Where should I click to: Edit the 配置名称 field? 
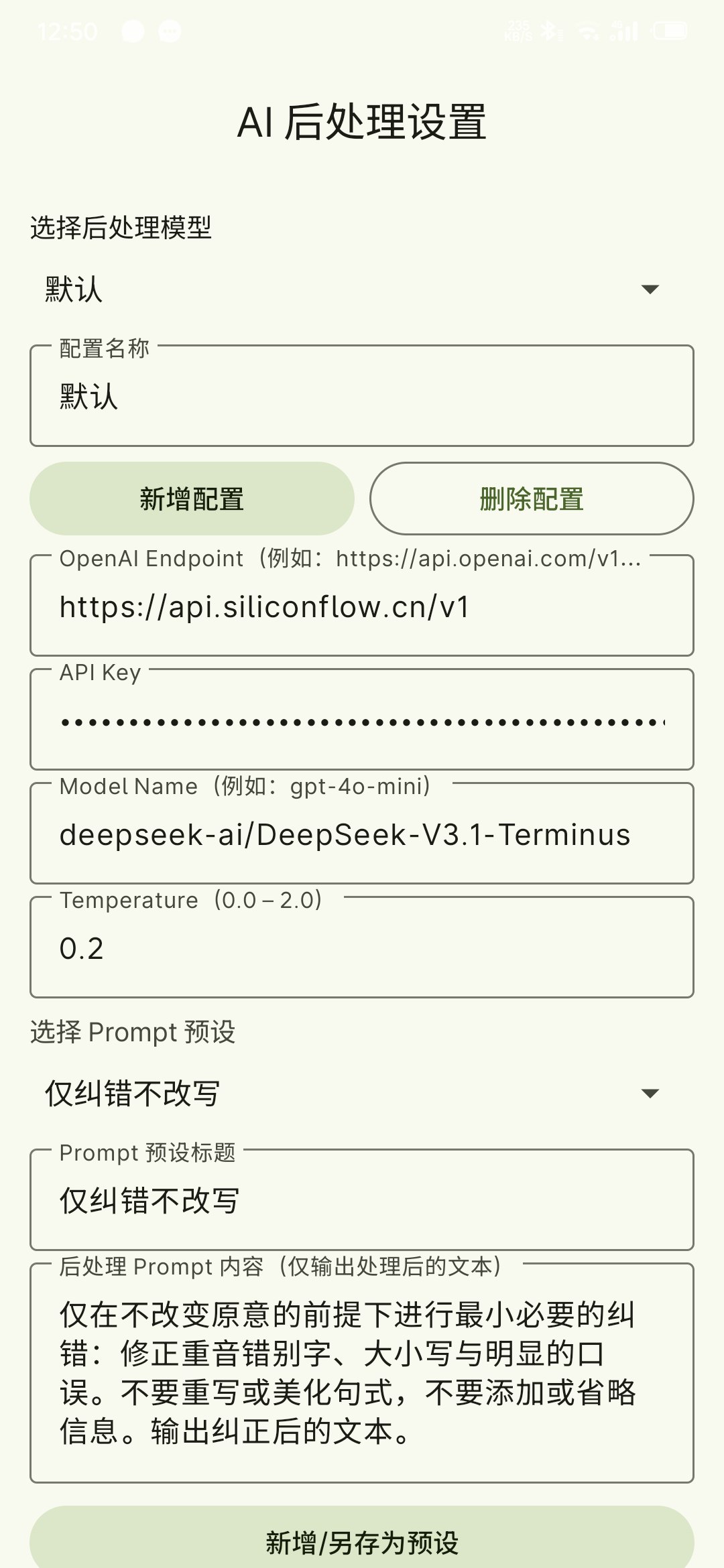click(x=362, y=397)
